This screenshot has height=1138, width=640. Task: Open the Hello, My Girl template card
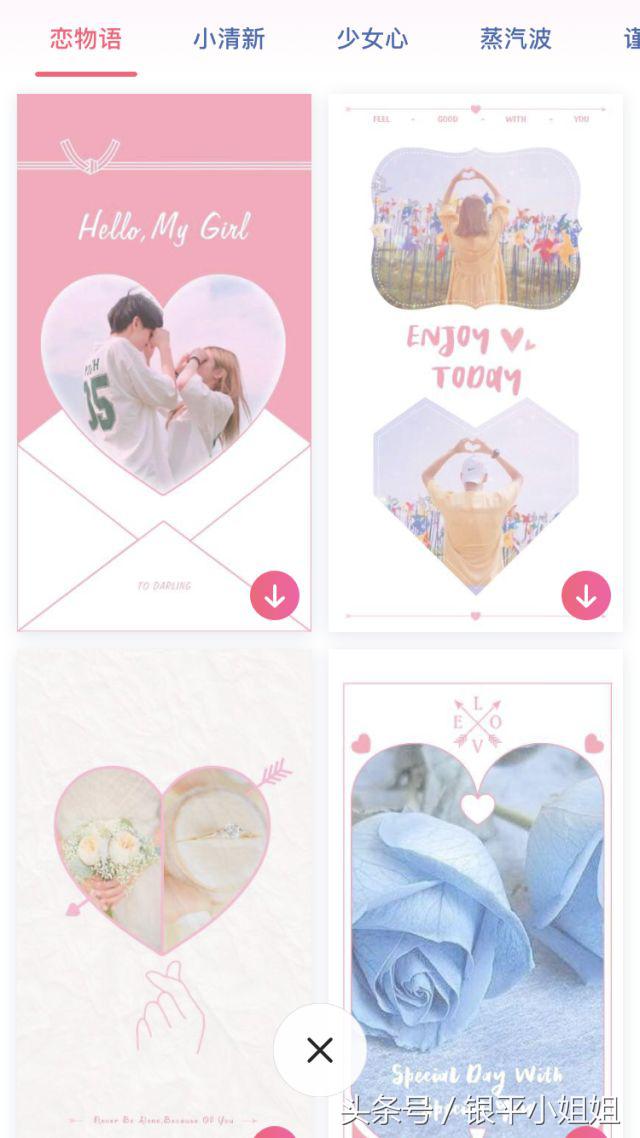pyautogui.click(x=164, y=360)
